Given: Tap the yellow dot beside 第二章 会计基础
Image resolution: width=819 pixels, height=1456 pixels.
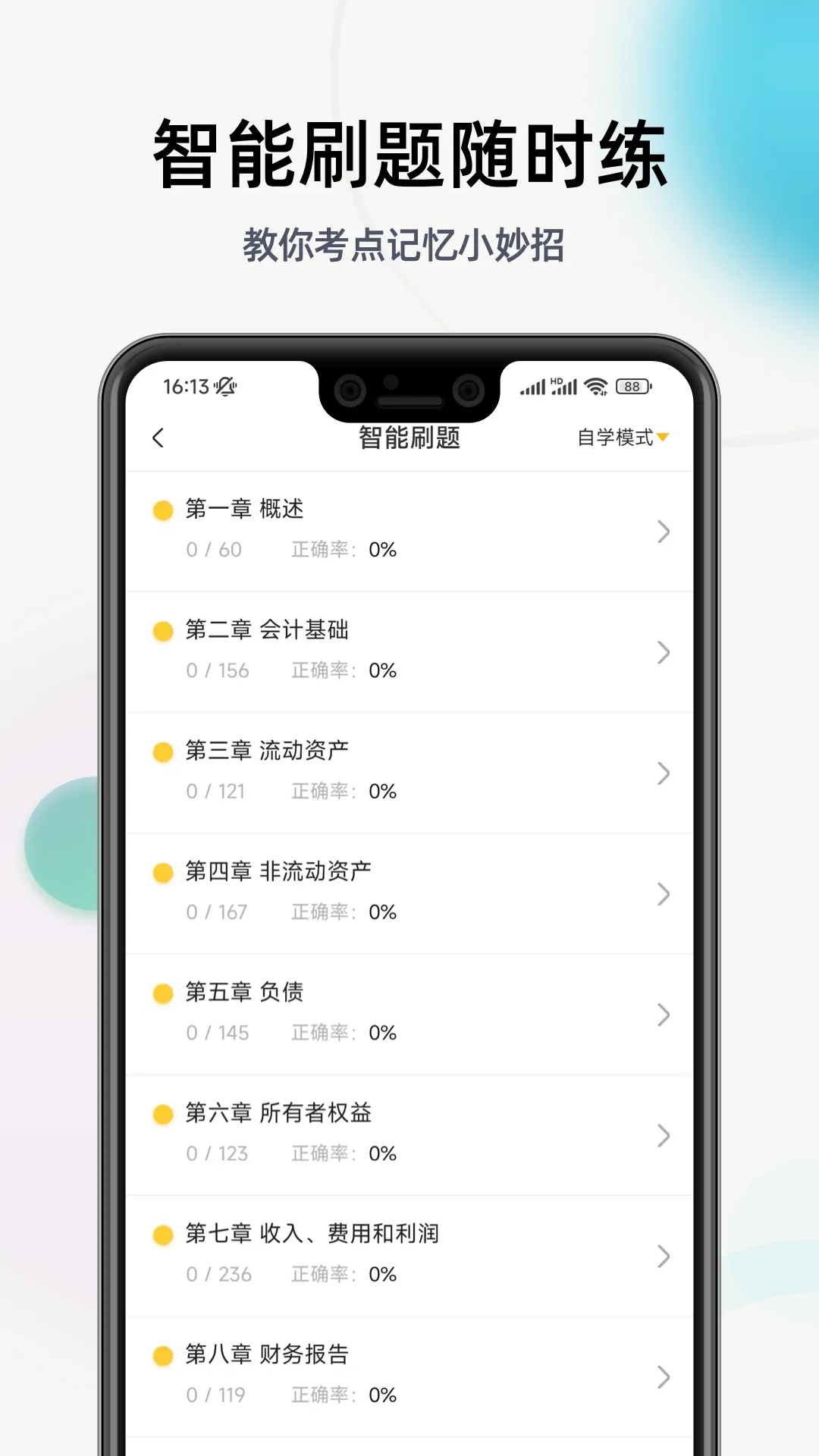Looking at the screenshot, I should tap(162, 630).
